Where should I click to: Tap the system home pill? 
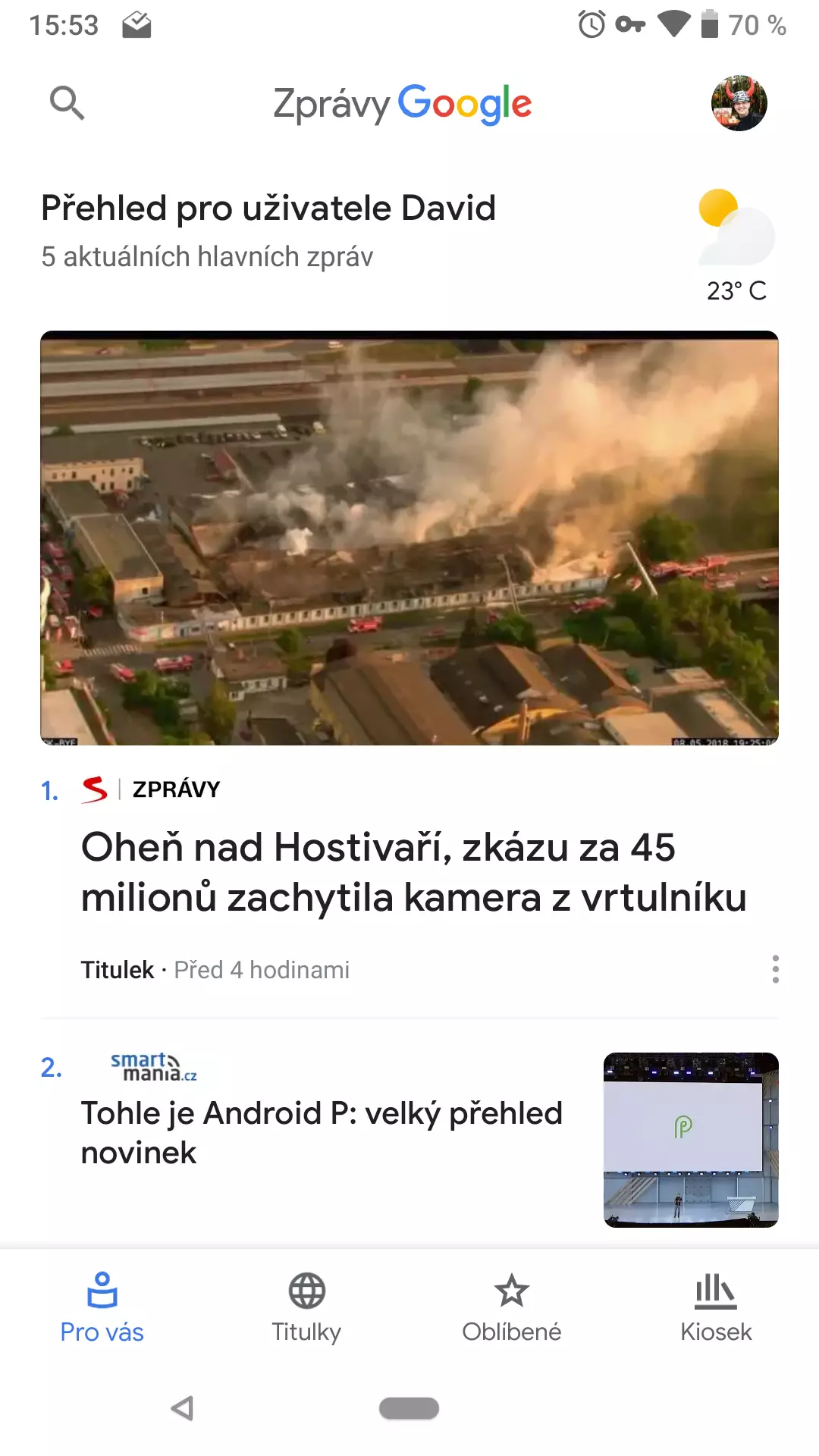tap(409, 1408)
